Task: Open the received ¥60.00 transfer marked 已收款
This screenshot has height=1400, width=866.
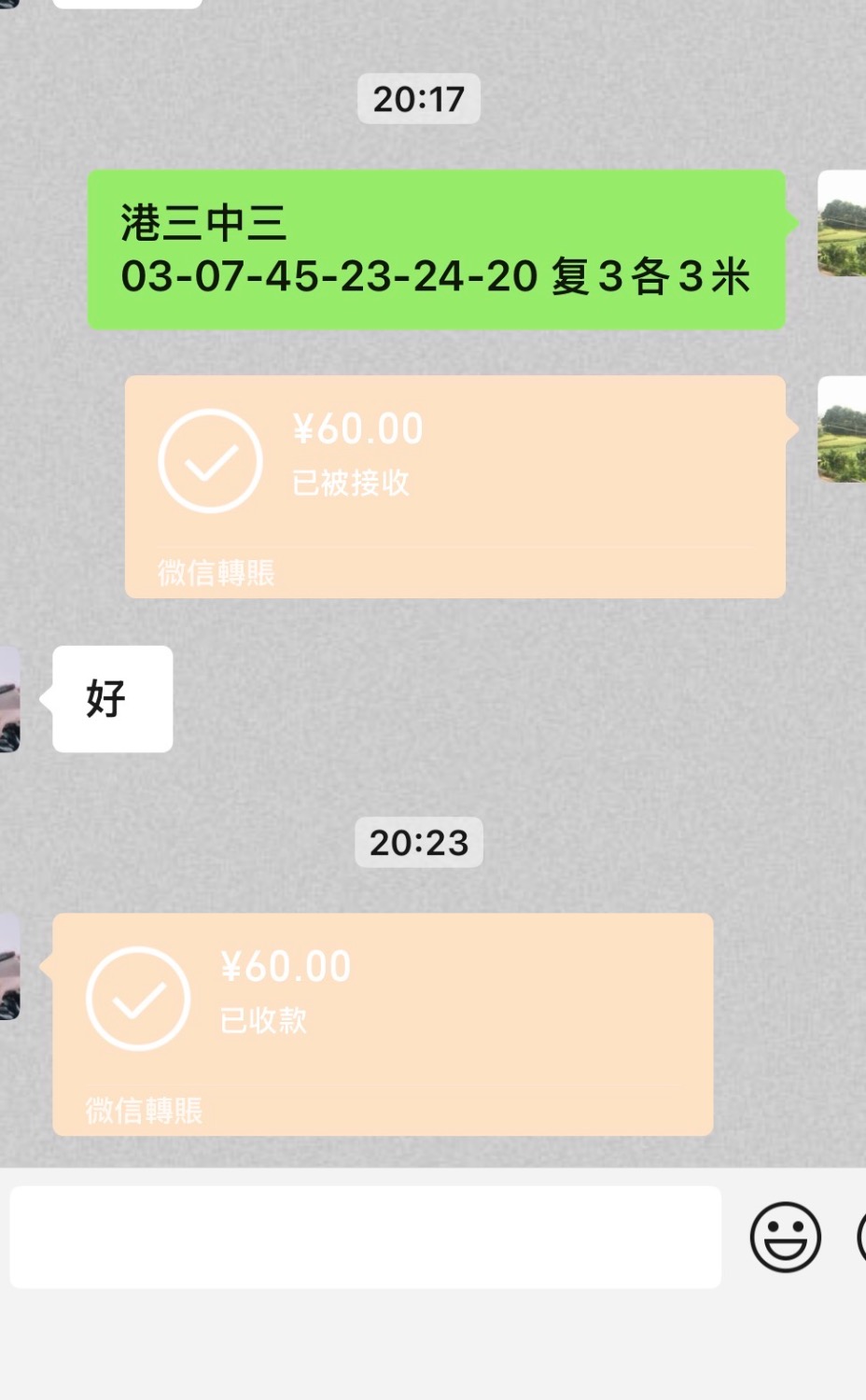Action: click(x=383, y=1024)
